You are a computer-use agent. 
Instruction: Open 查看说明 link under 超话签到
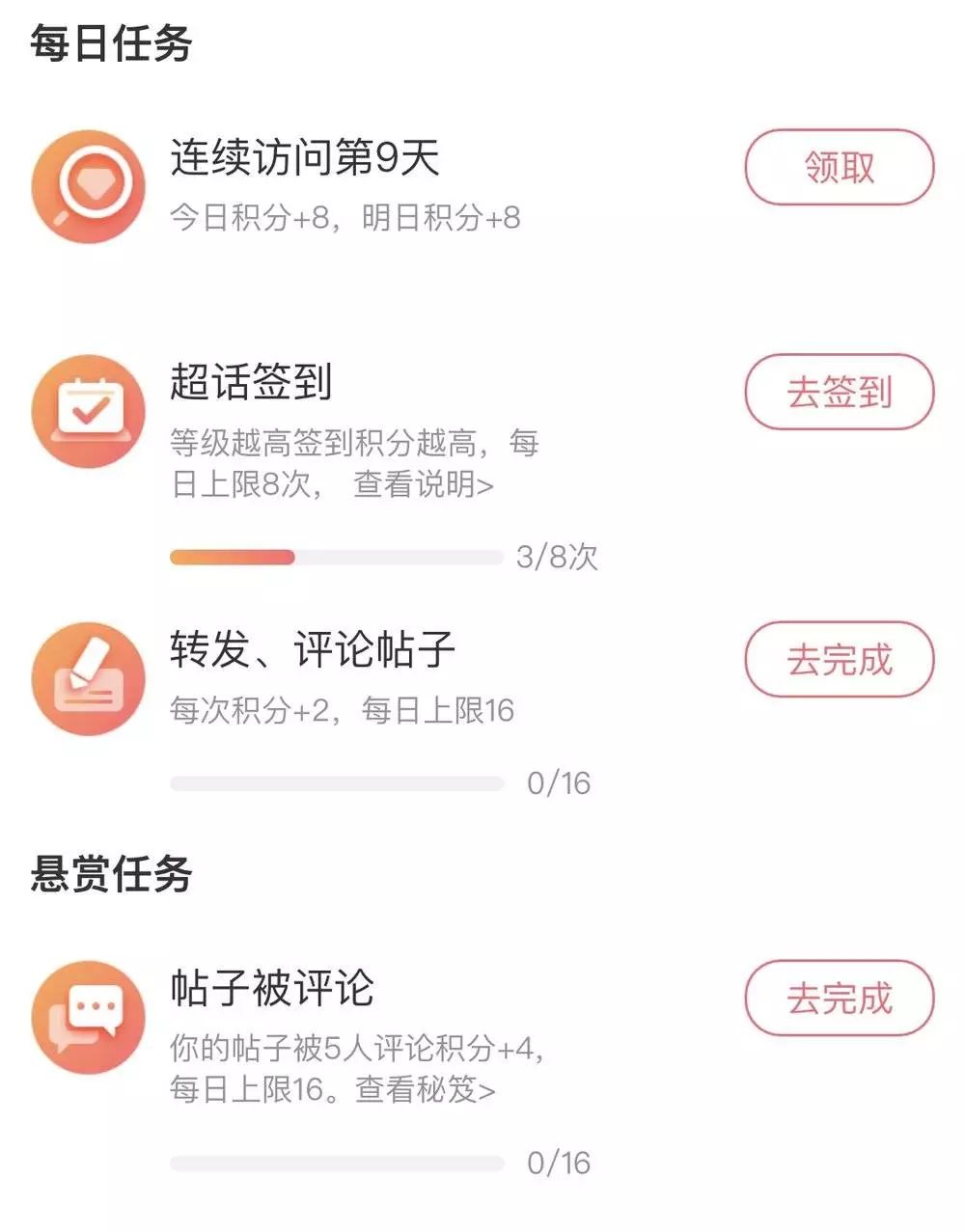(423, 484)
